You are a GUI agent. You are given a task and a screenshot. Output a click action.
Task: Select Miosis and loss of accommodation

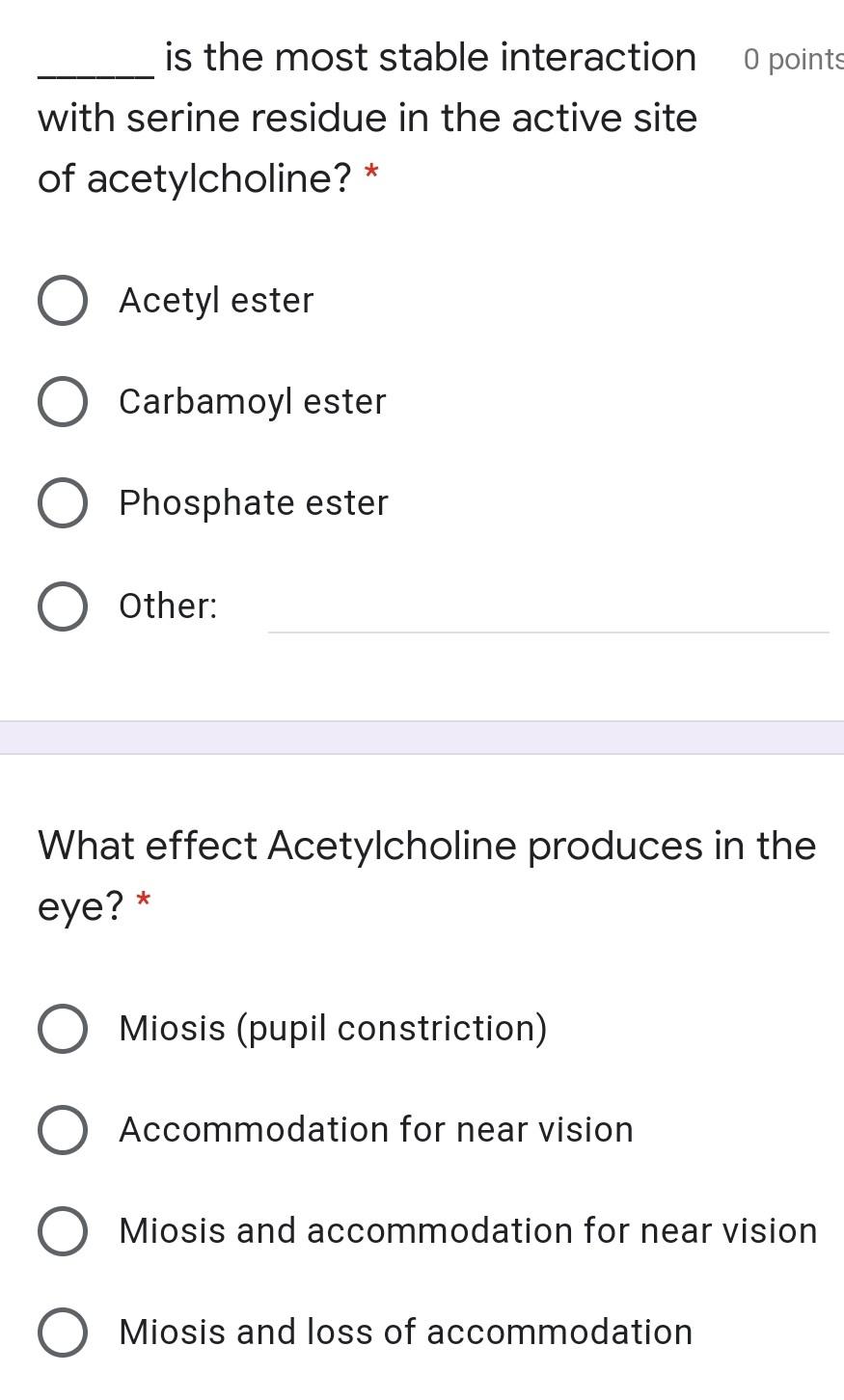click(63, 1333)
